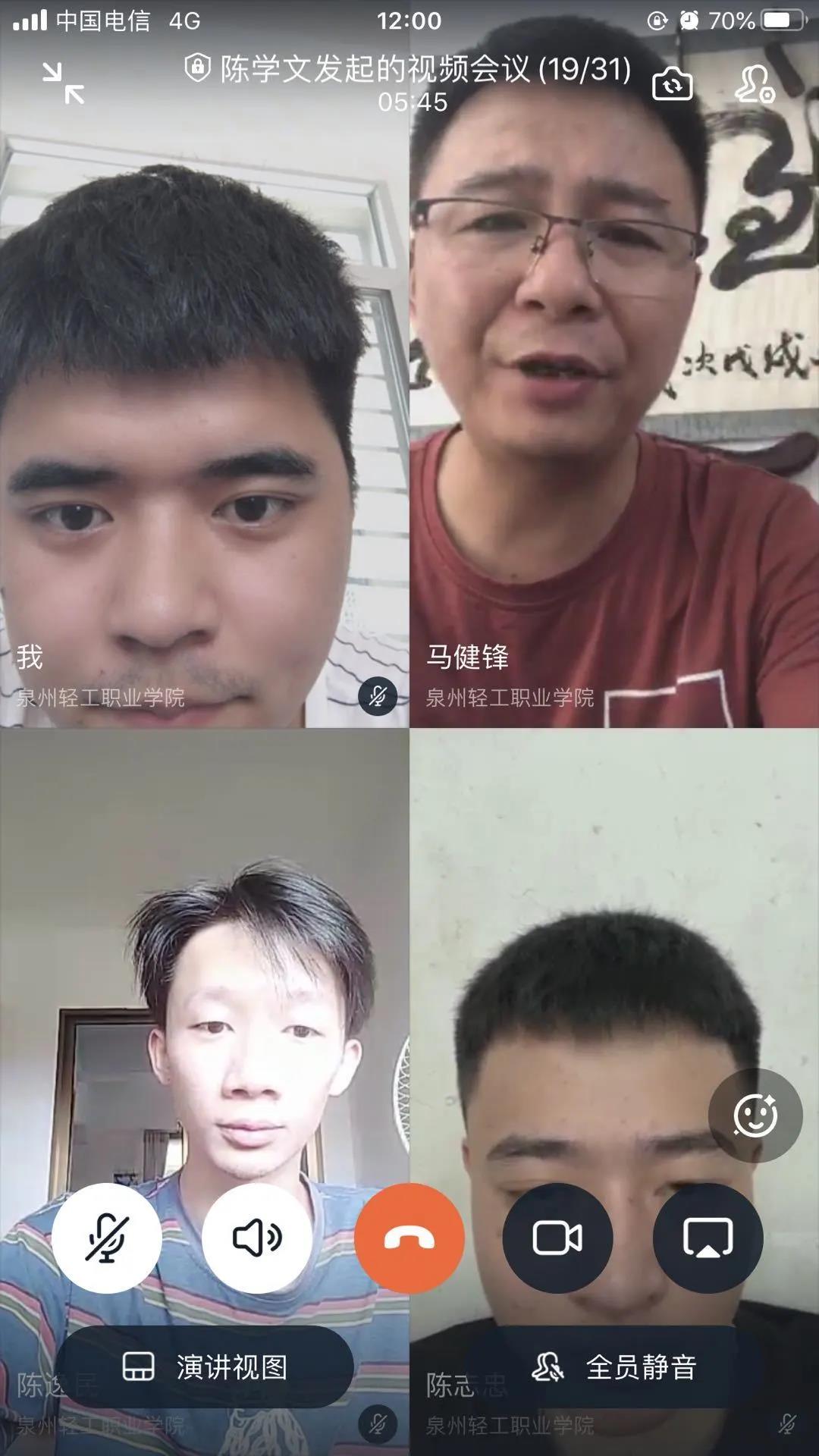The image size is (819, 1456).
Task: Minimize the video meeting window
Action: coord(63,83)
